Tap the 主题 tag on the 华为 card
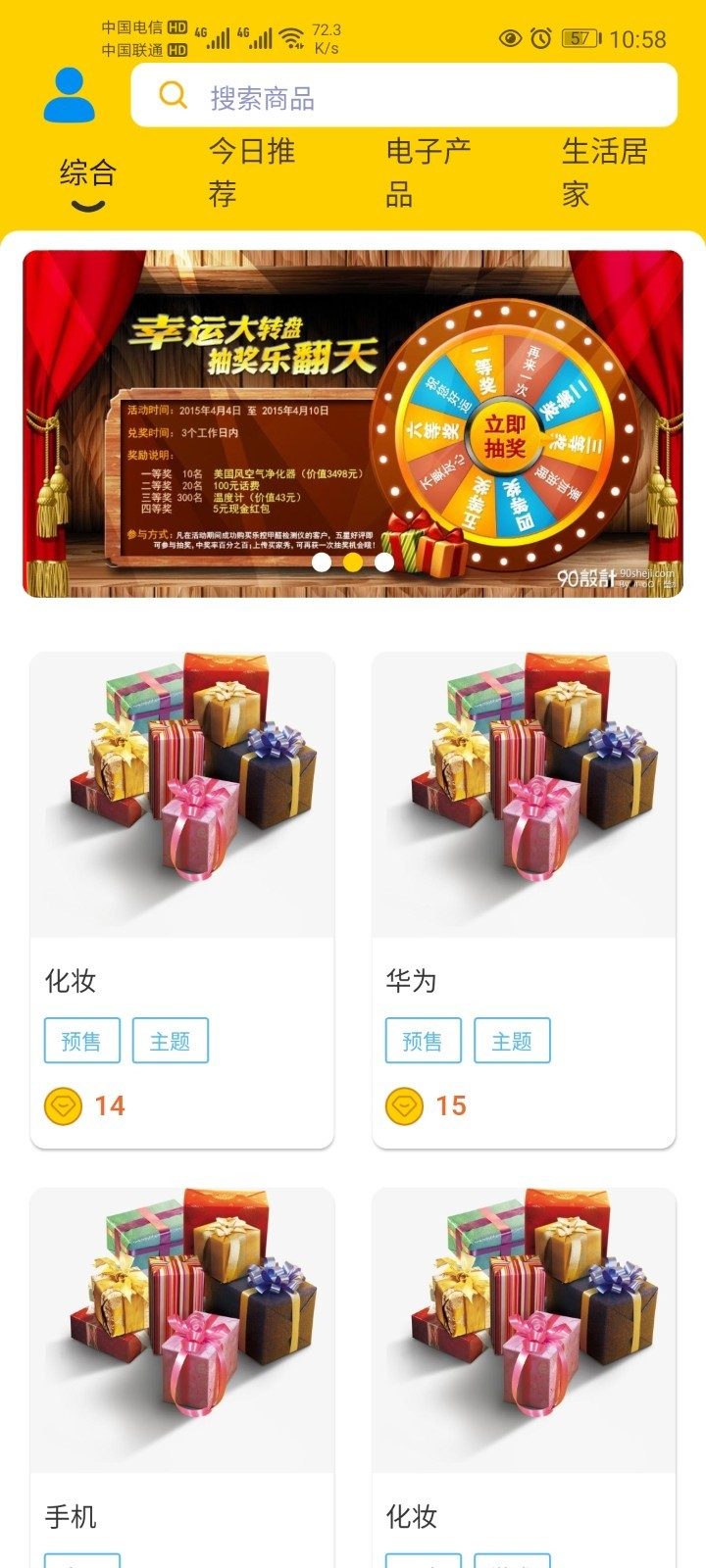 (x=512, y=1041)
